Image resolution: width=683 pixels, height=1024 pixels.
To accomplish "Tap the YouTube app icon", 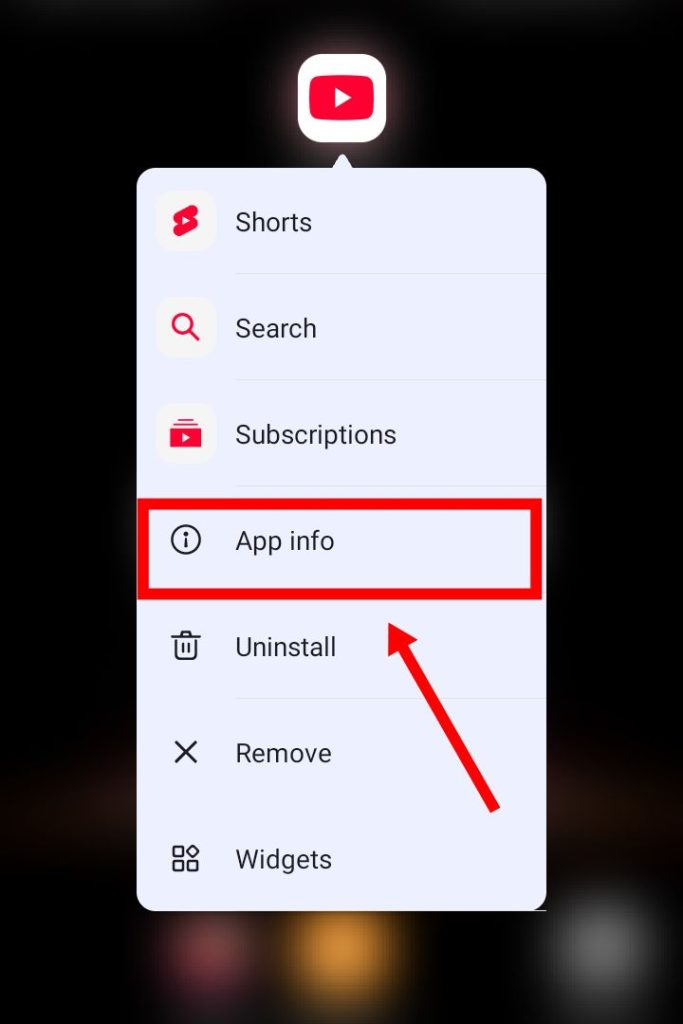I will point(341,98).
